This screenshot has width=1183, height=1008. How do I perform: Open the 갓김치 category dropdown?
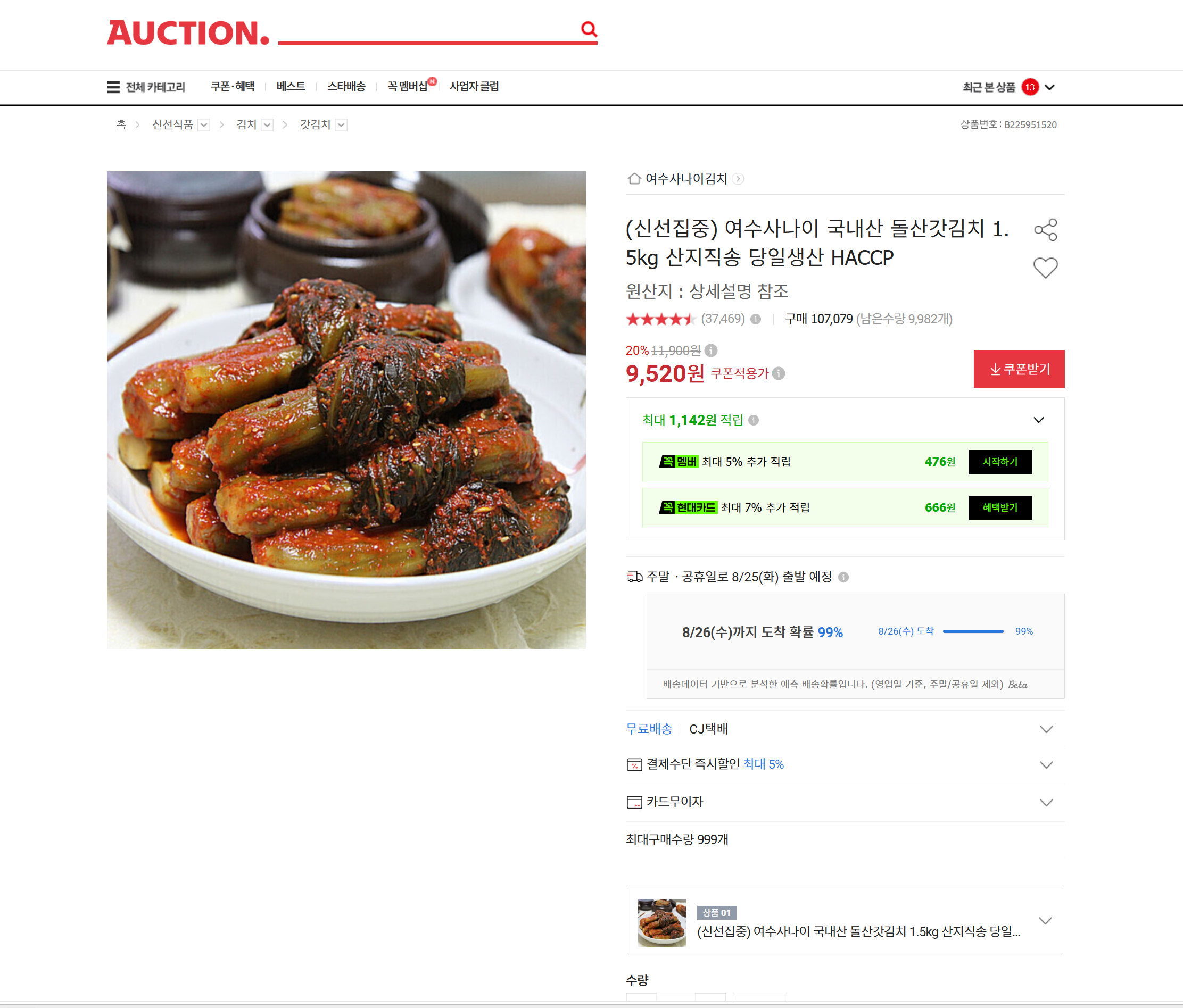(x=341, y=125)
